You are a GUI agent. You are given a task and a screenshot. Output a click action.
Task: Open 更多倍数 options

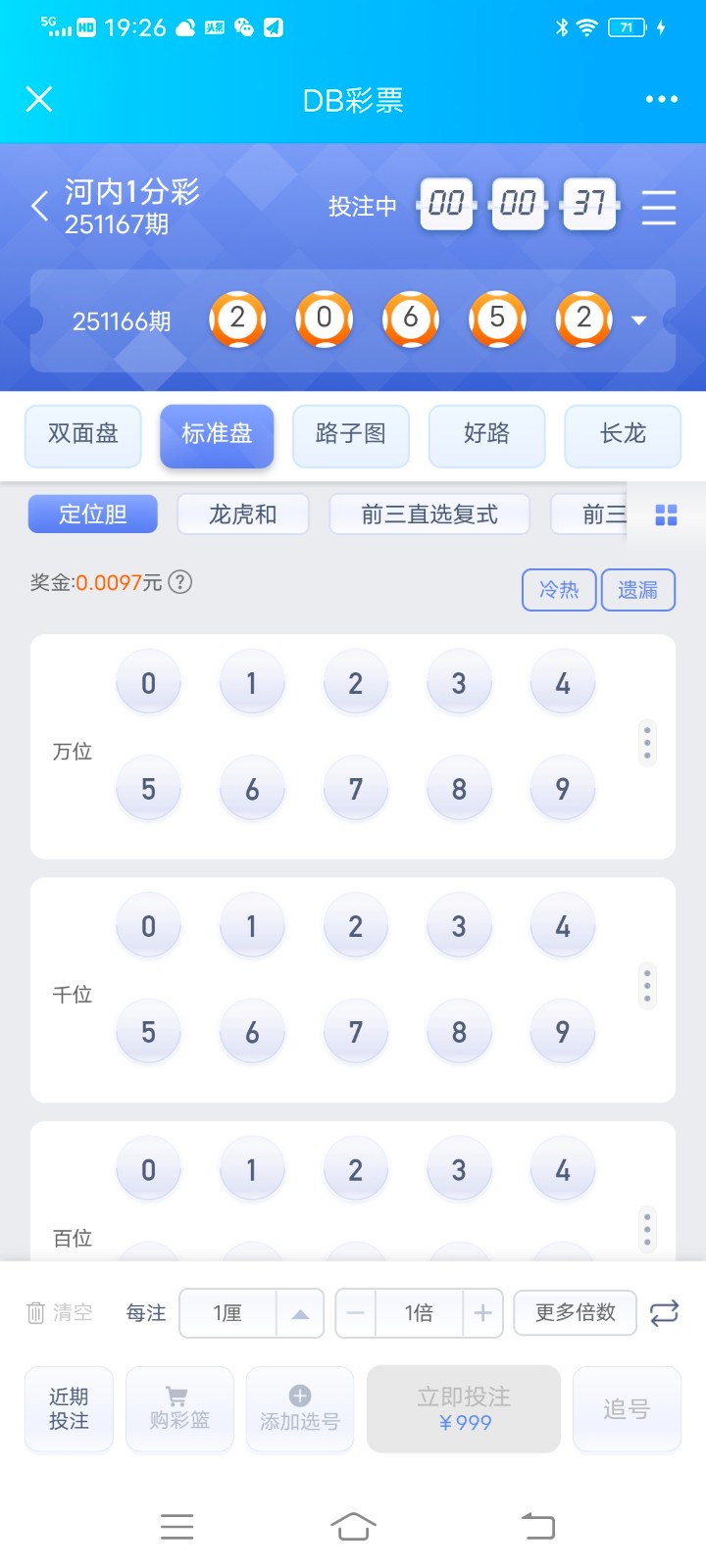[575, 1313]
